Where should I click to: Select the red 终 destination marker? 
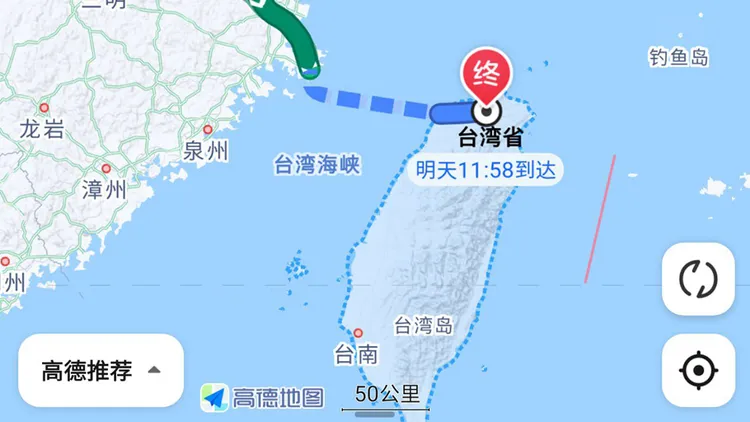[485, 77]
